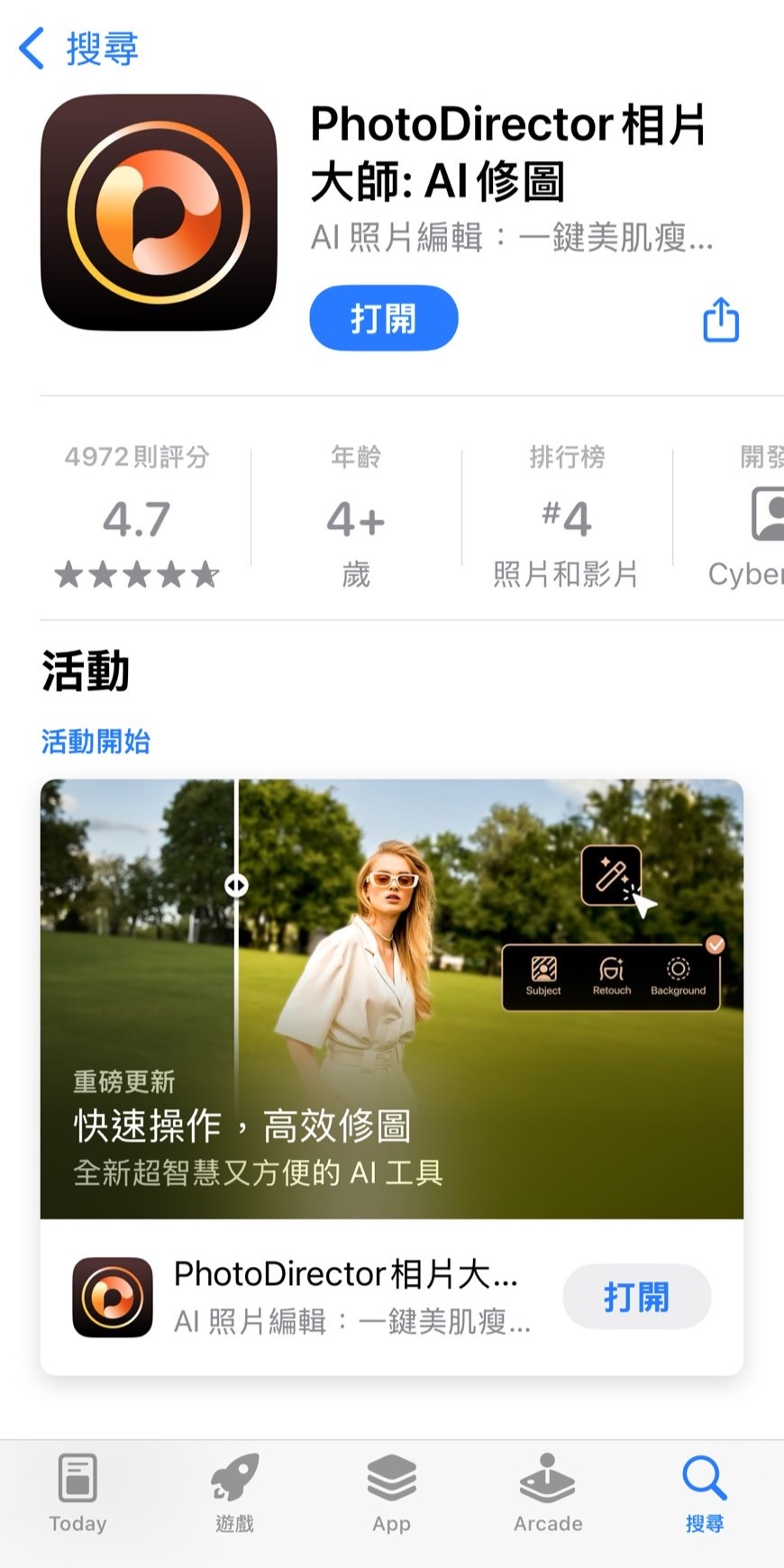784x1568 pixels.
Task: Tap the orange checkmark toggle on the toolbar
Action: point(715,944)
